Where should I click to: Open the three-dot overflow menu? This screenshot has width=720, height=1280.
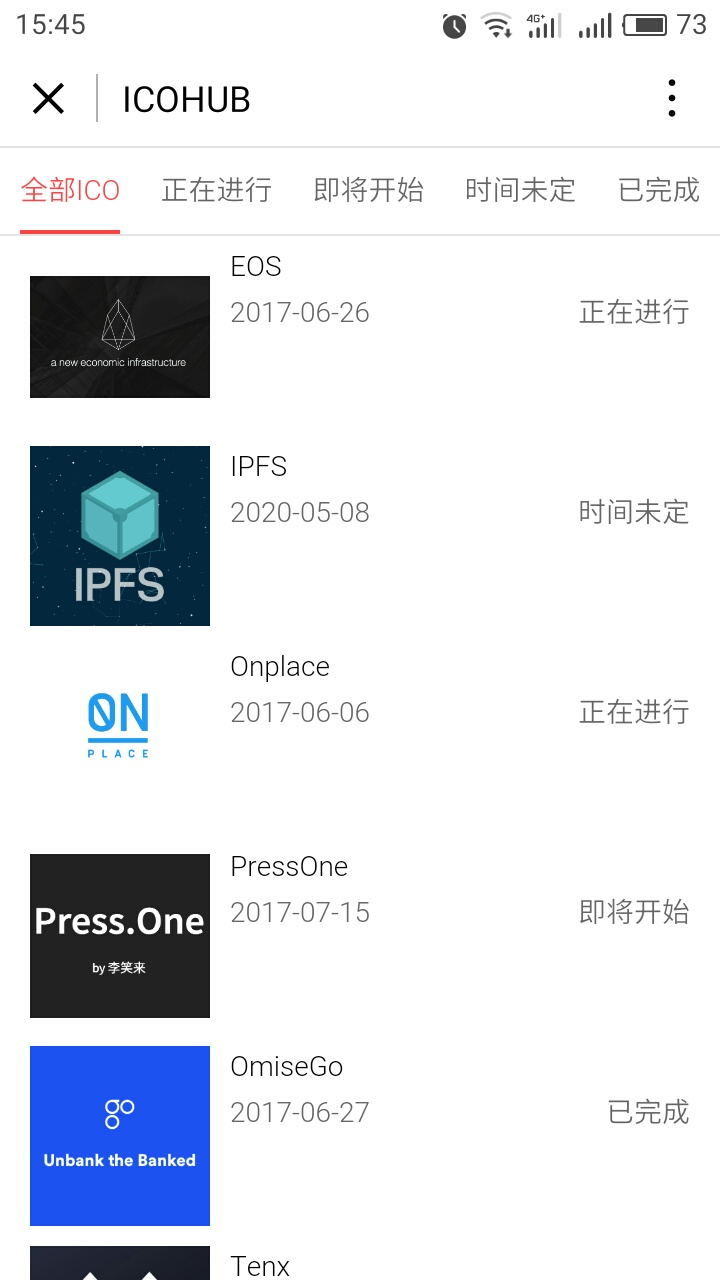672,99
